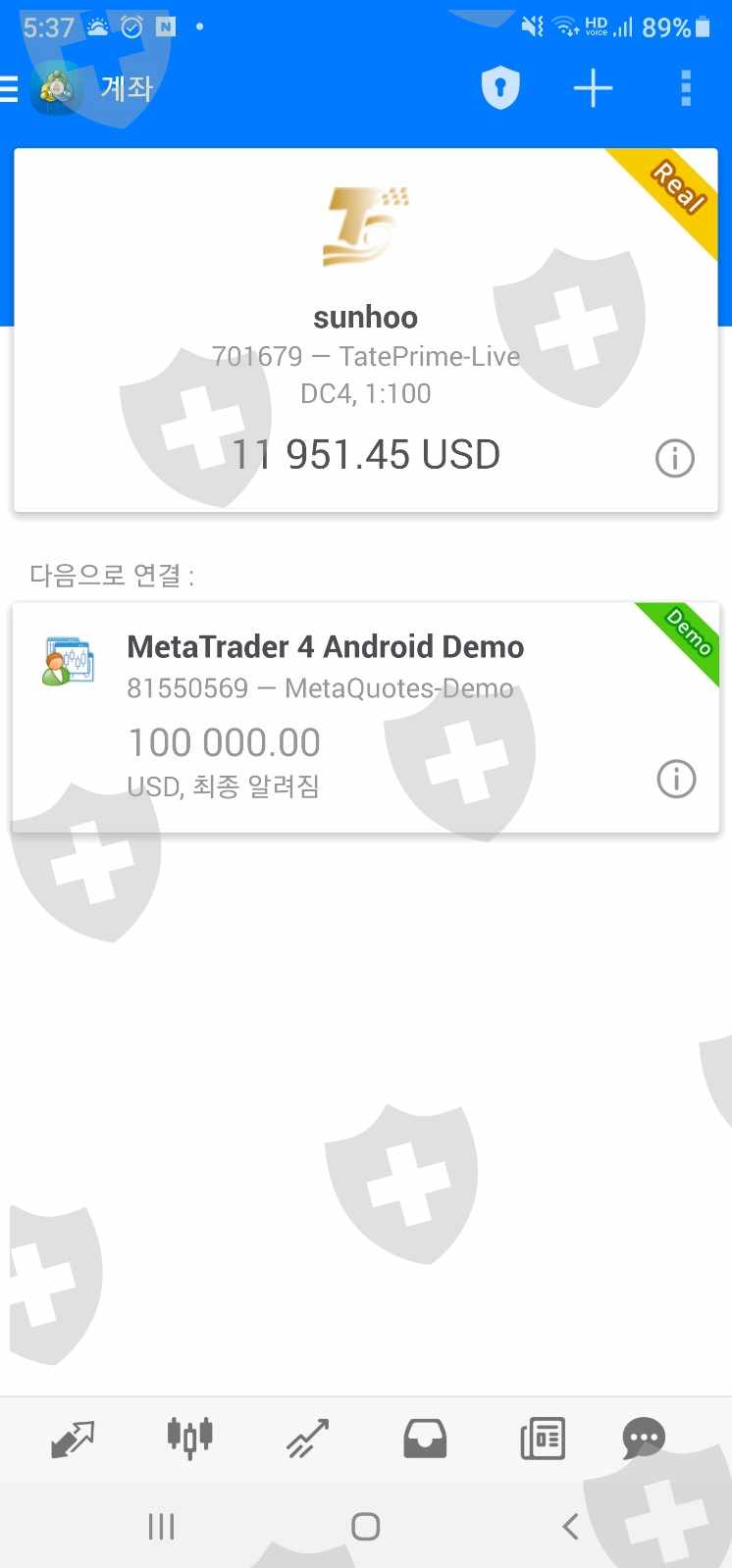Switch to the history inbox tab

(x=425, y=1440)
